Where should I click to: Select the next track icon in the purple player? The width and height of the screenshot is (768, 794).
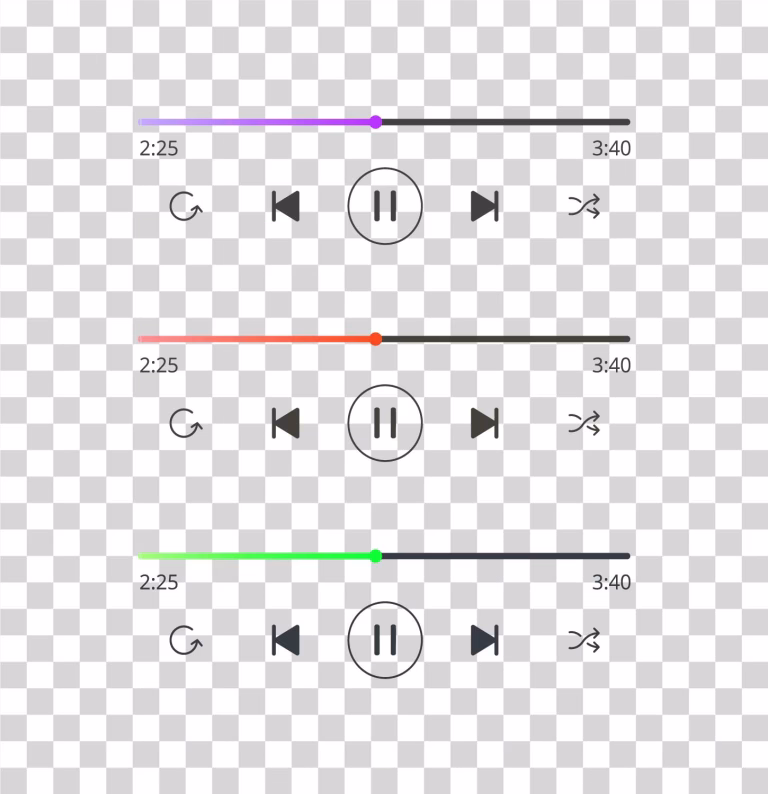483,207
